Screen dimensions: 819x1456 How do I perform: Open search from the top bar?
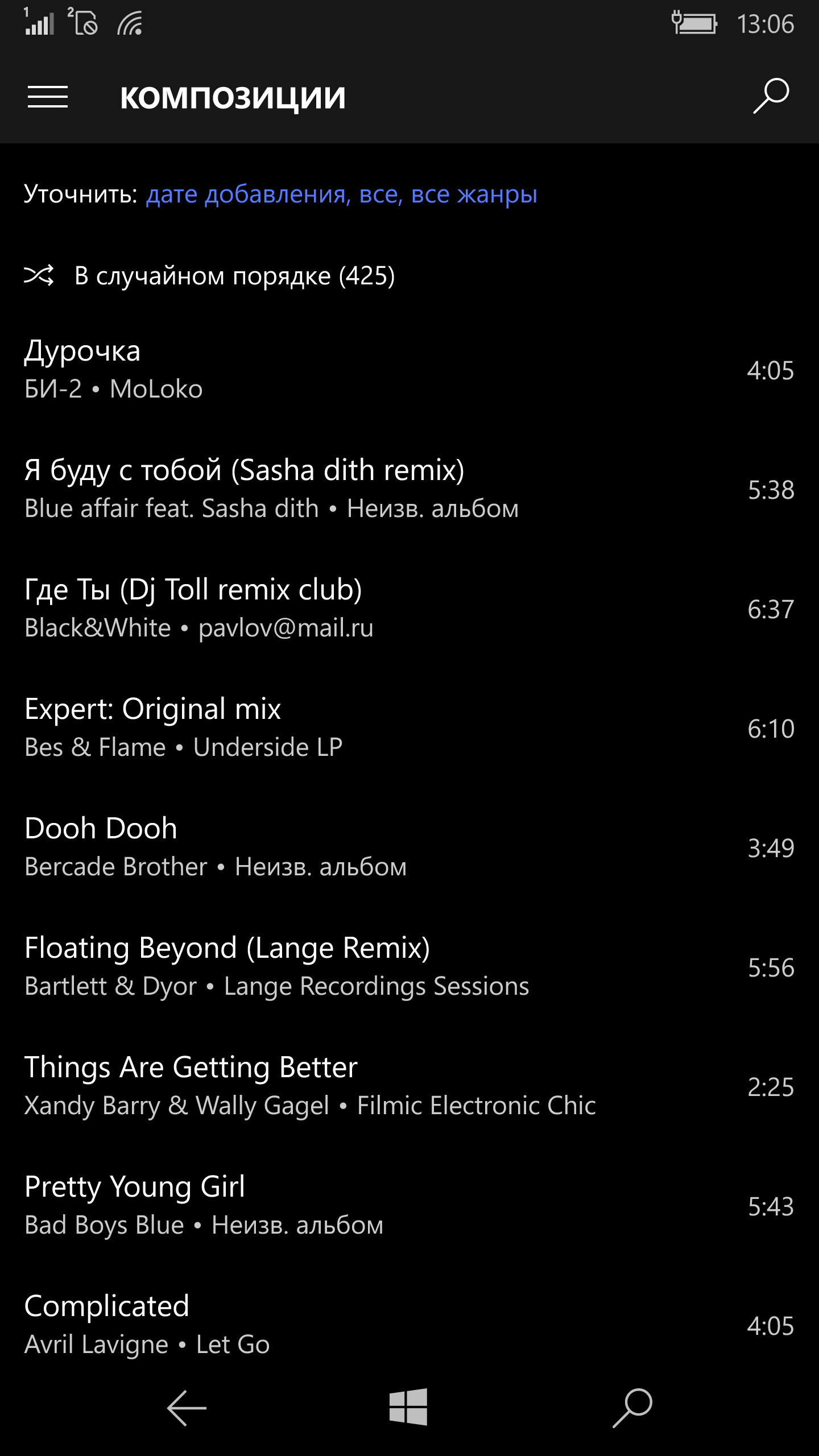click(771, 96)
